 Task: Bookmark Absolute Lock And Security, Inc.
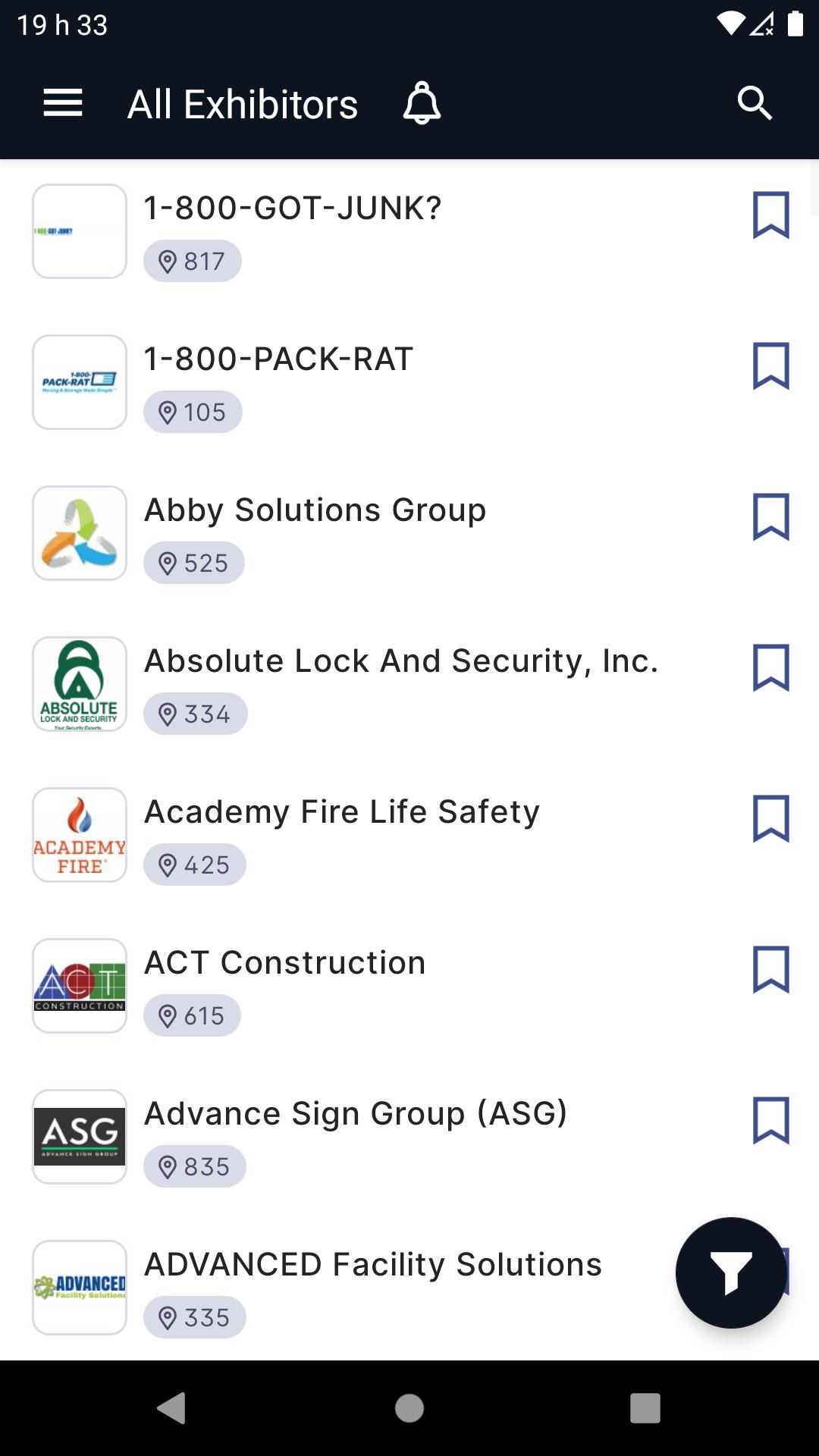tap(770, 668)
